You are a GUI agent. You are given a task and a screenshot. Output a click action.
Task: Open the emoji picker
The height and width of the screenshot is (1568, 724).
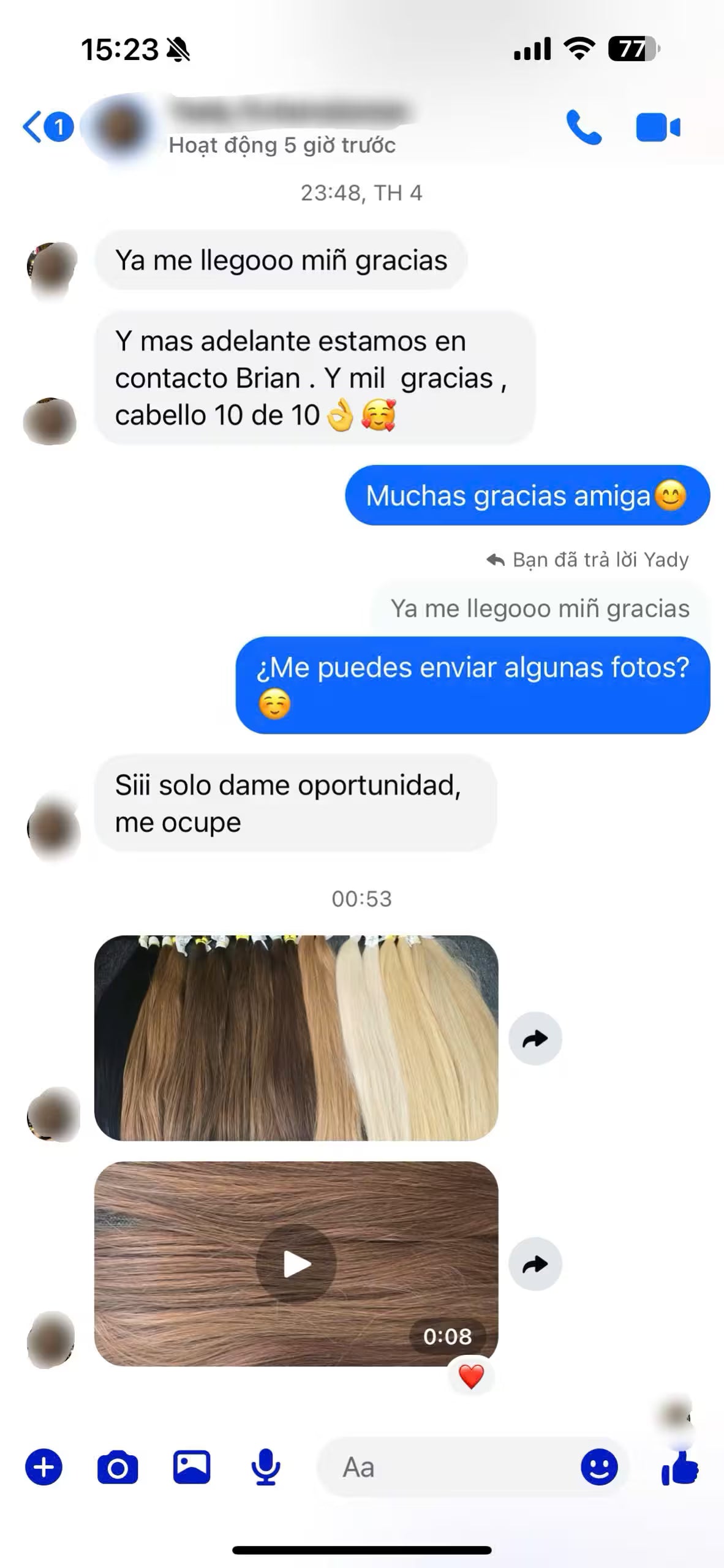[x=599, y=1467]
